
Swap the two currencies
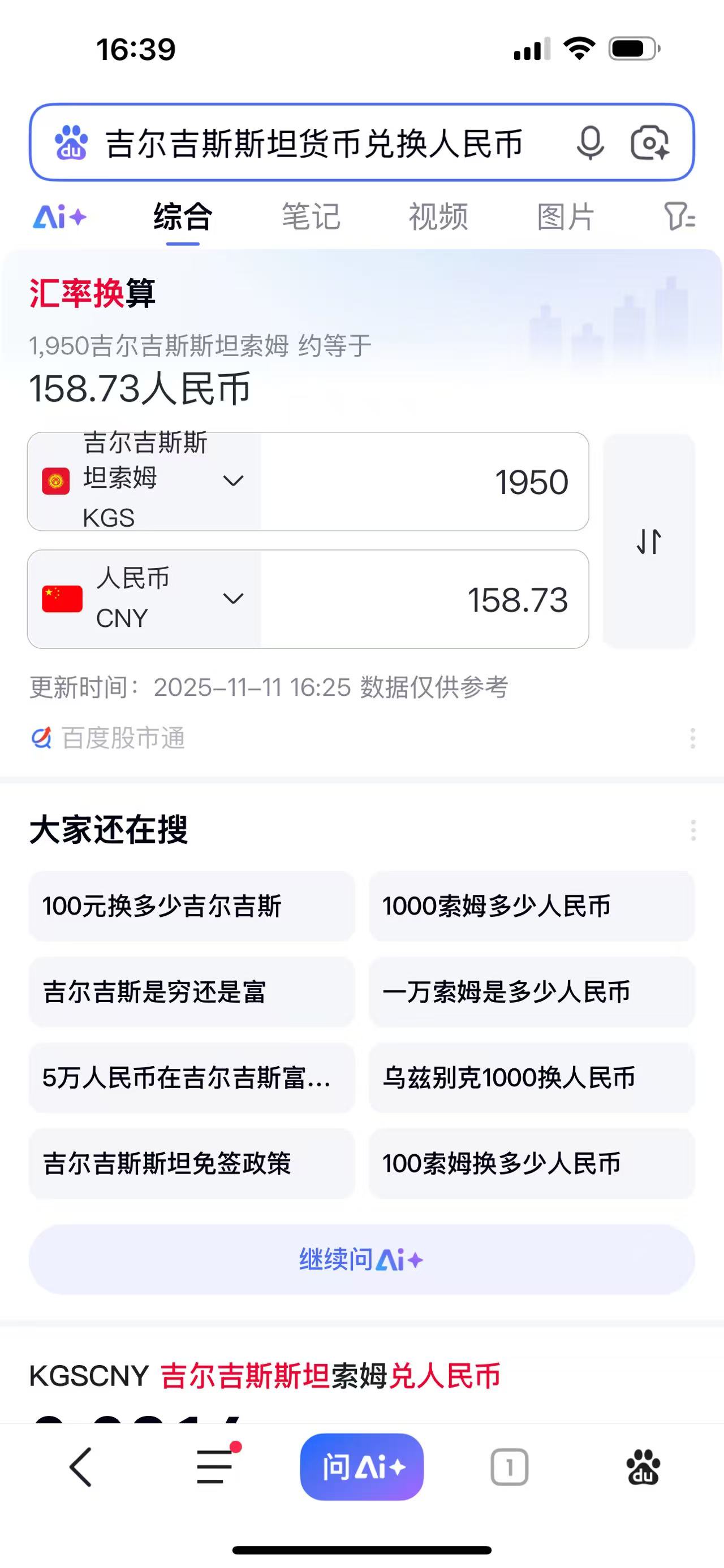[649, 541]
